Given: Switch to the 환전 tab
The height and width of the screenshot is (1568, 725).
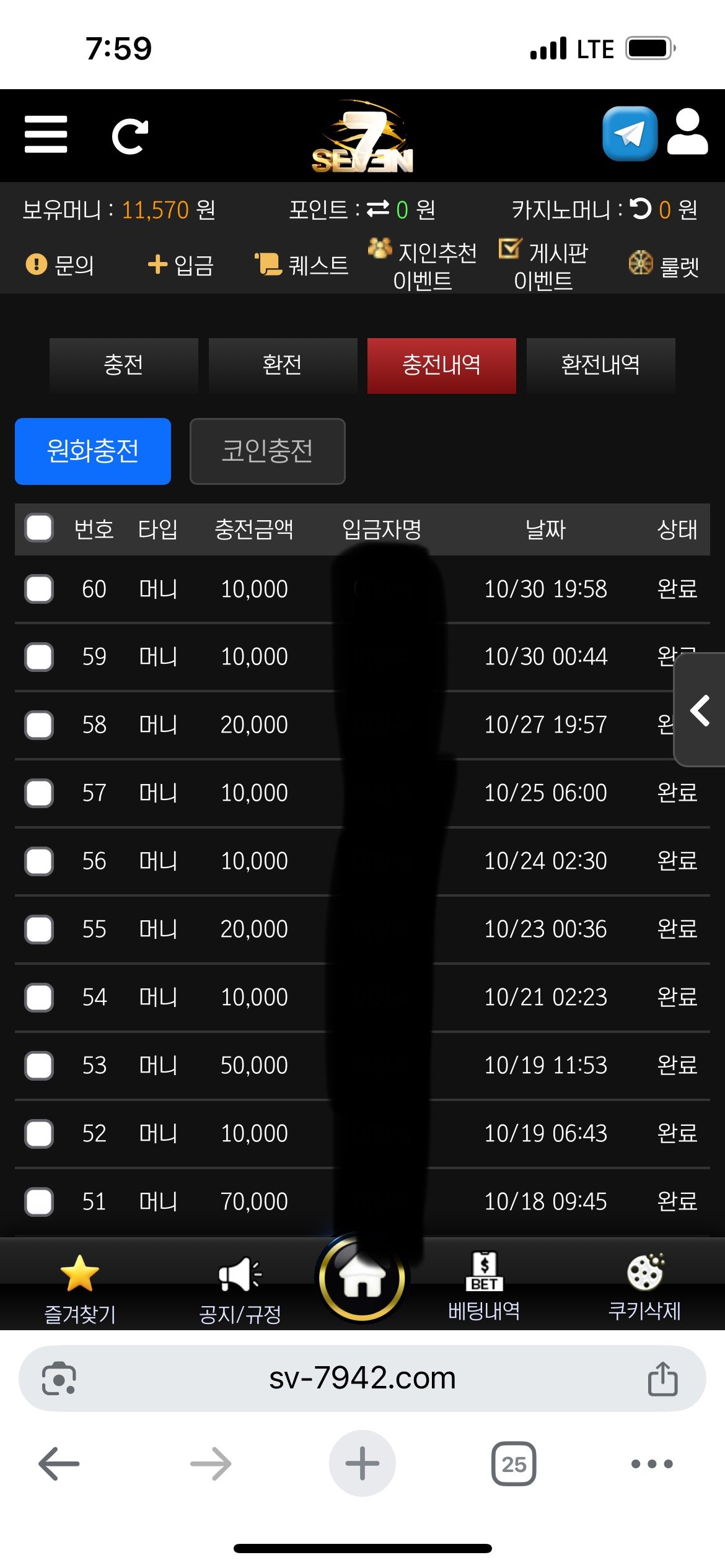Looking at the screenshot, I should coord(283,365).
